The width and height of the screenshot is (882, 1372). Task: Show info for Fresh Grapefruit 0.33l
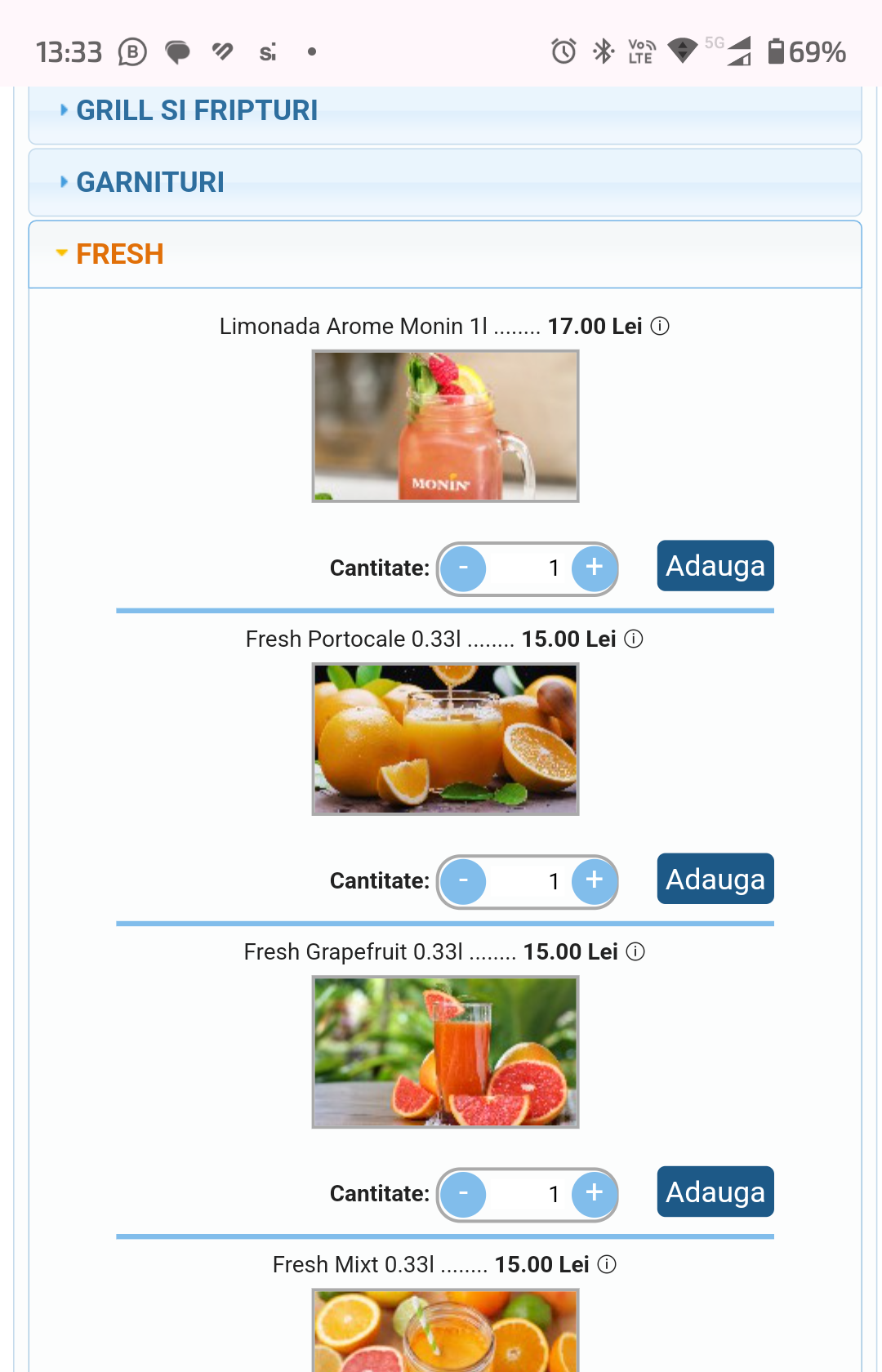(635, 952)
